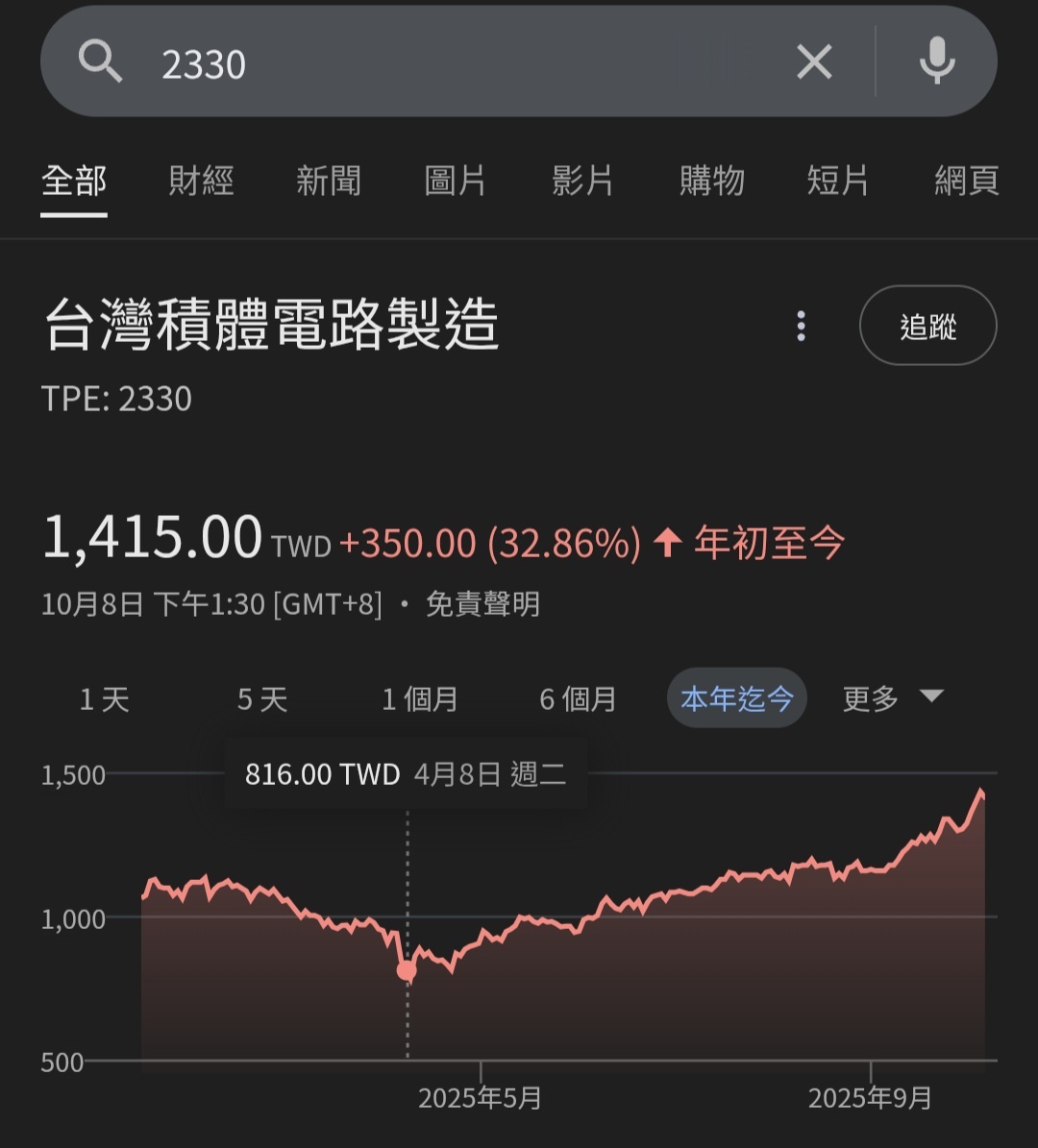Expand the 更多 range dropdown
1038x1148 pixels.
(x=892, y=698)
